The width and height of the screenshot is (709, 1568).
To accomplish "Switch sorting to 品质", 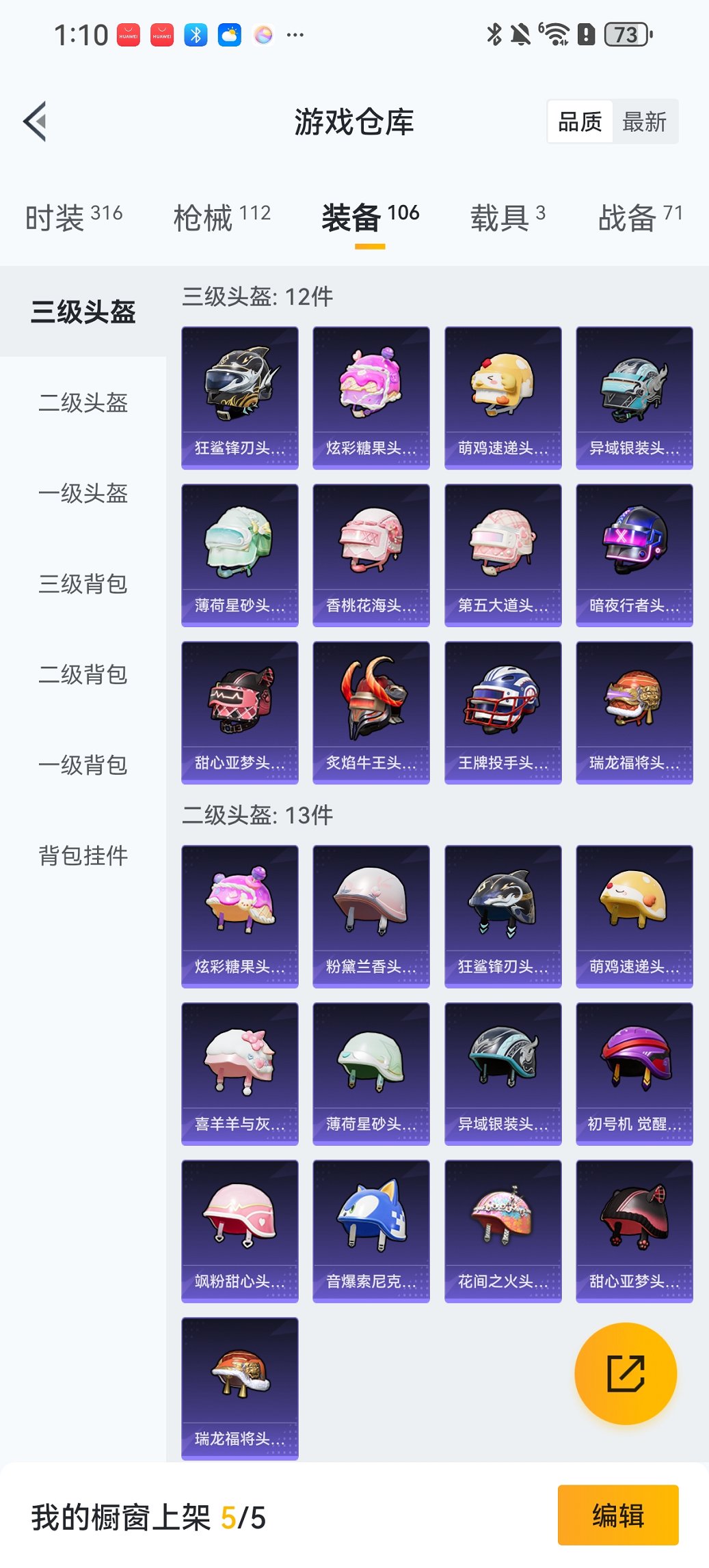I will (580, 121).
